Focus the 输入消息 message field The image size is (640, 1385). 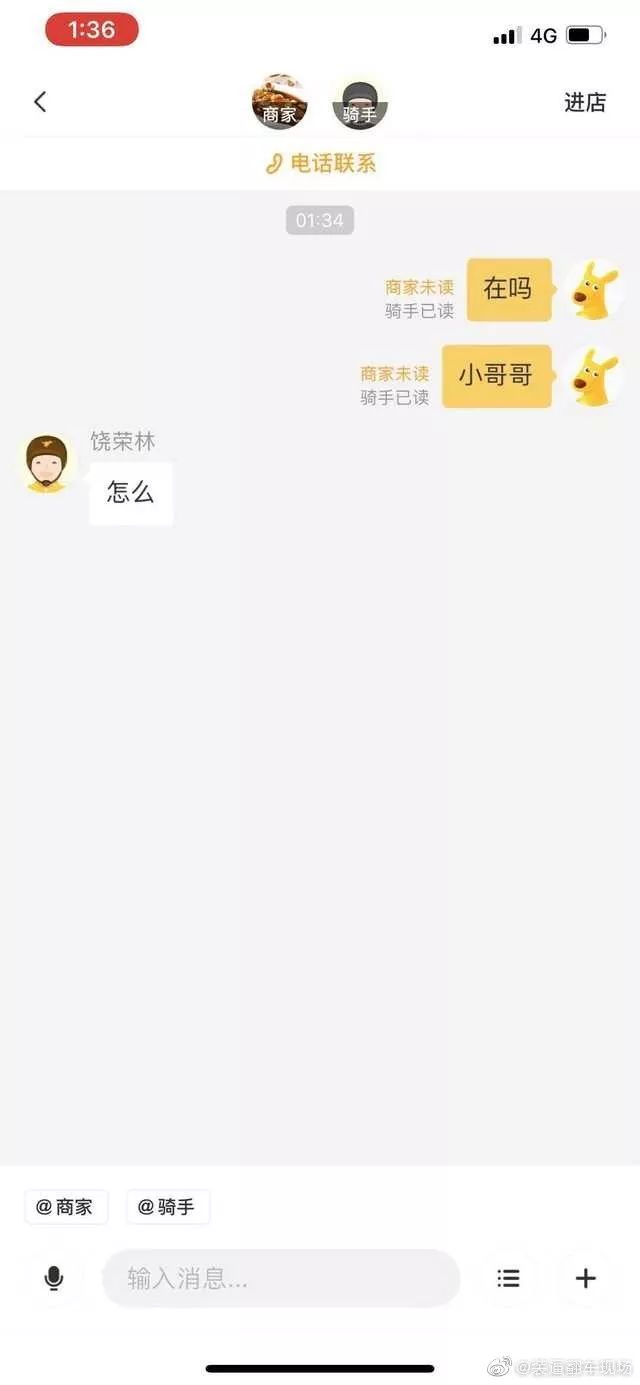[x=281, y=1278]
